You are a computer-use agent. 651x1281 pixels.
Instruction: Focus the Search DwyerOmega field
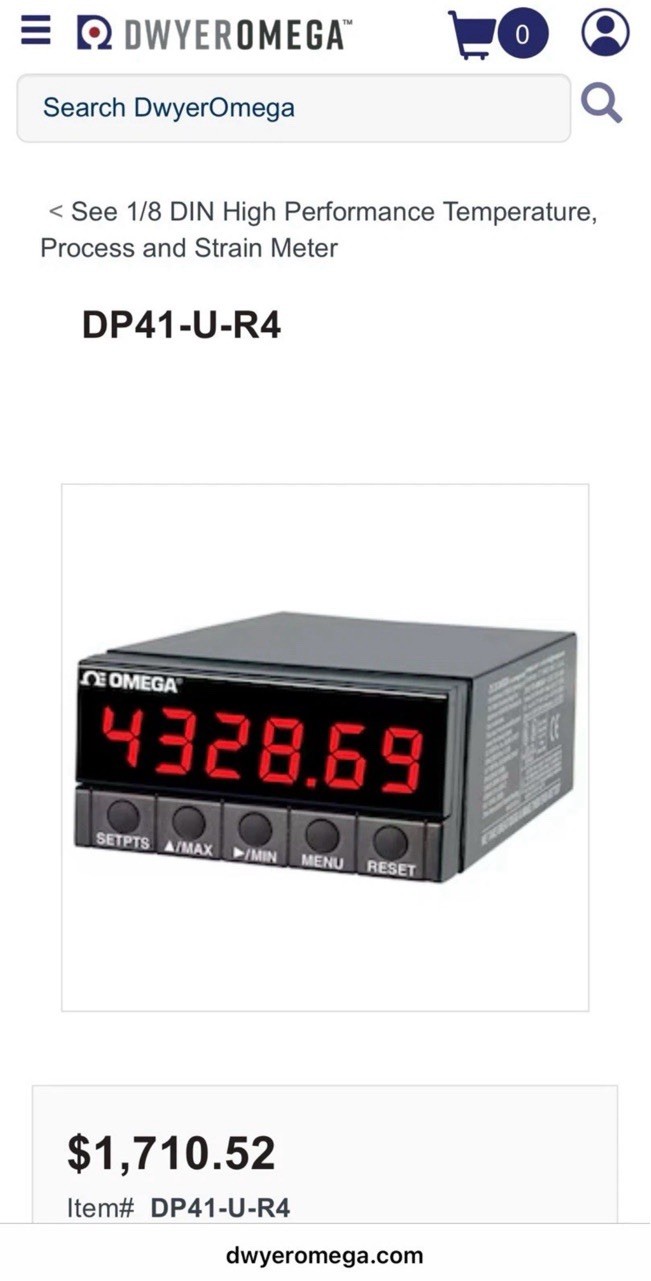pos(292,108)
